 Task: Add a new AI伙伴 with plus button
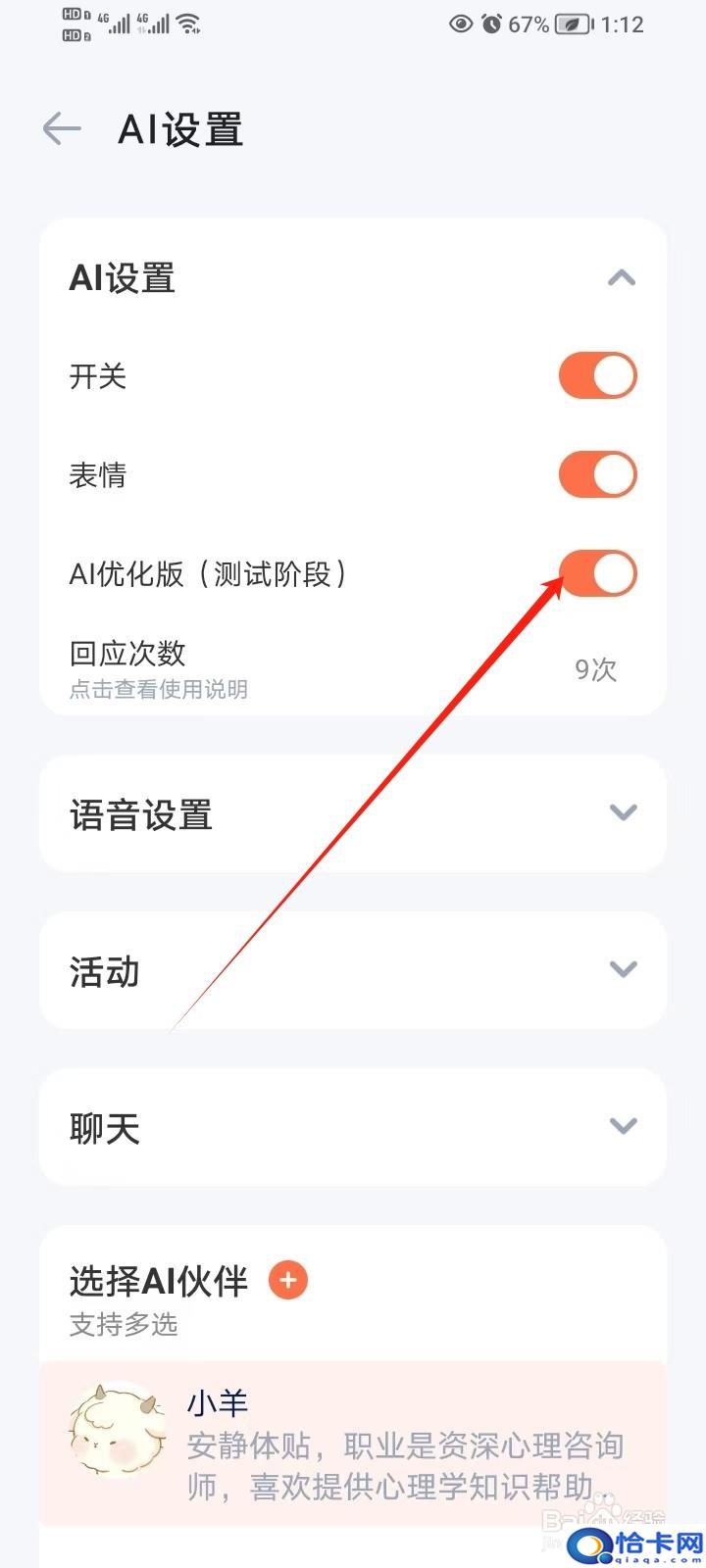click(x=288, y=1280)
